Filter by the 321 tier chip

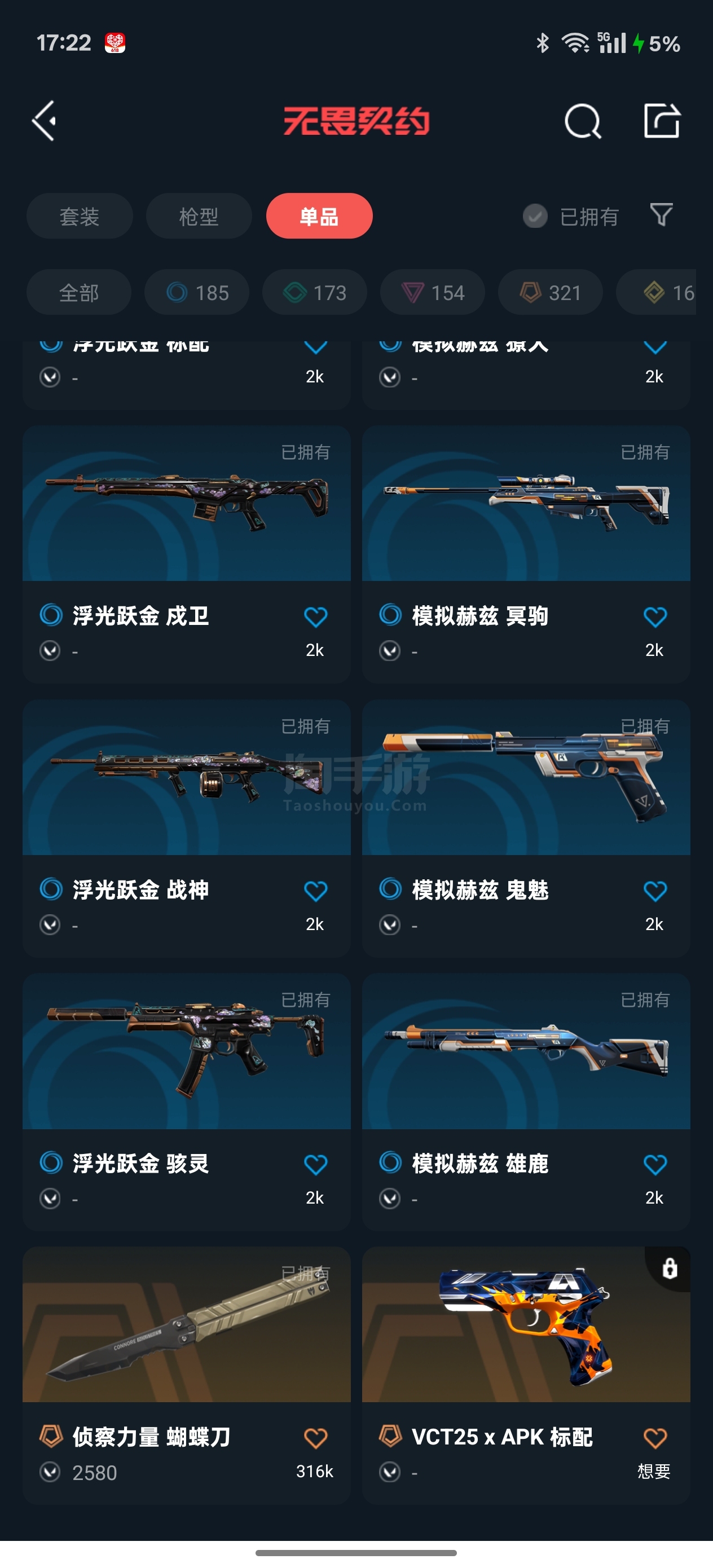(551, 292)
